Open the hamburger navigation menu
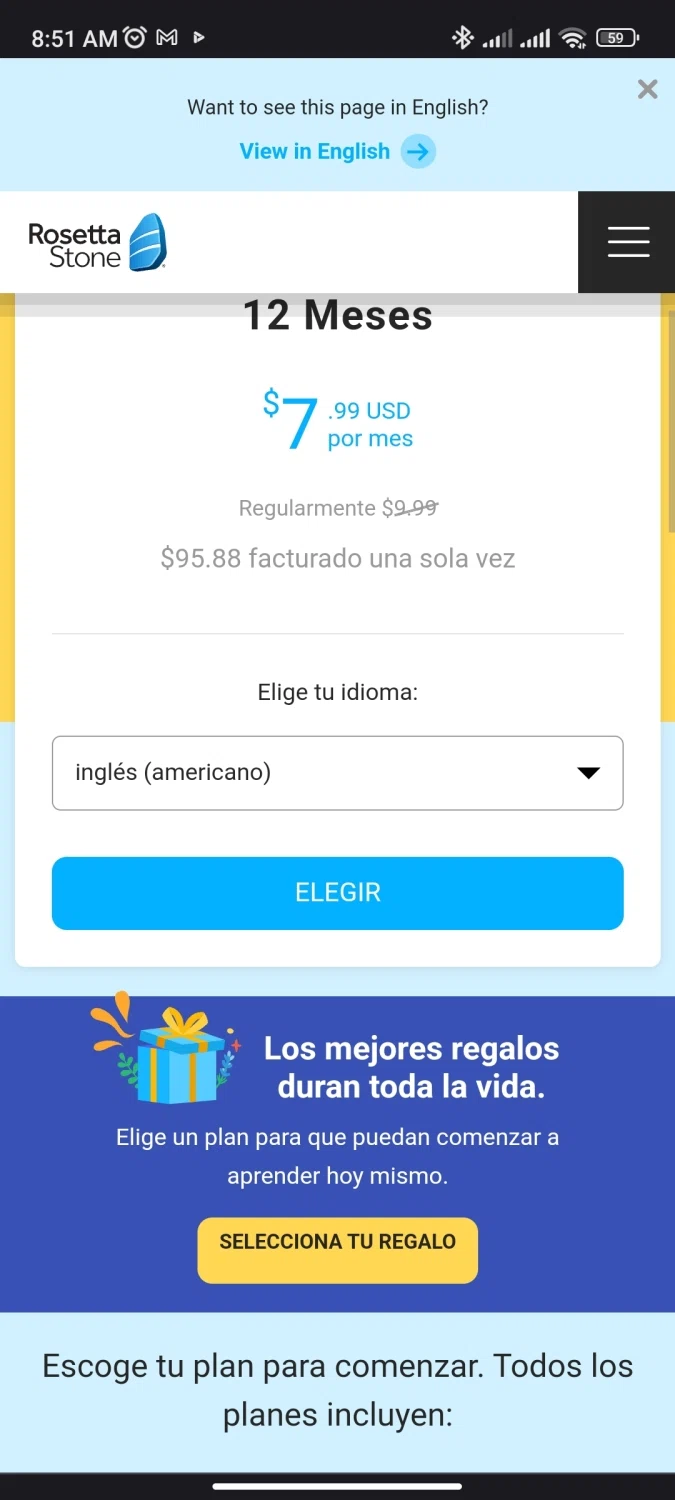 [x=628, y=242]
